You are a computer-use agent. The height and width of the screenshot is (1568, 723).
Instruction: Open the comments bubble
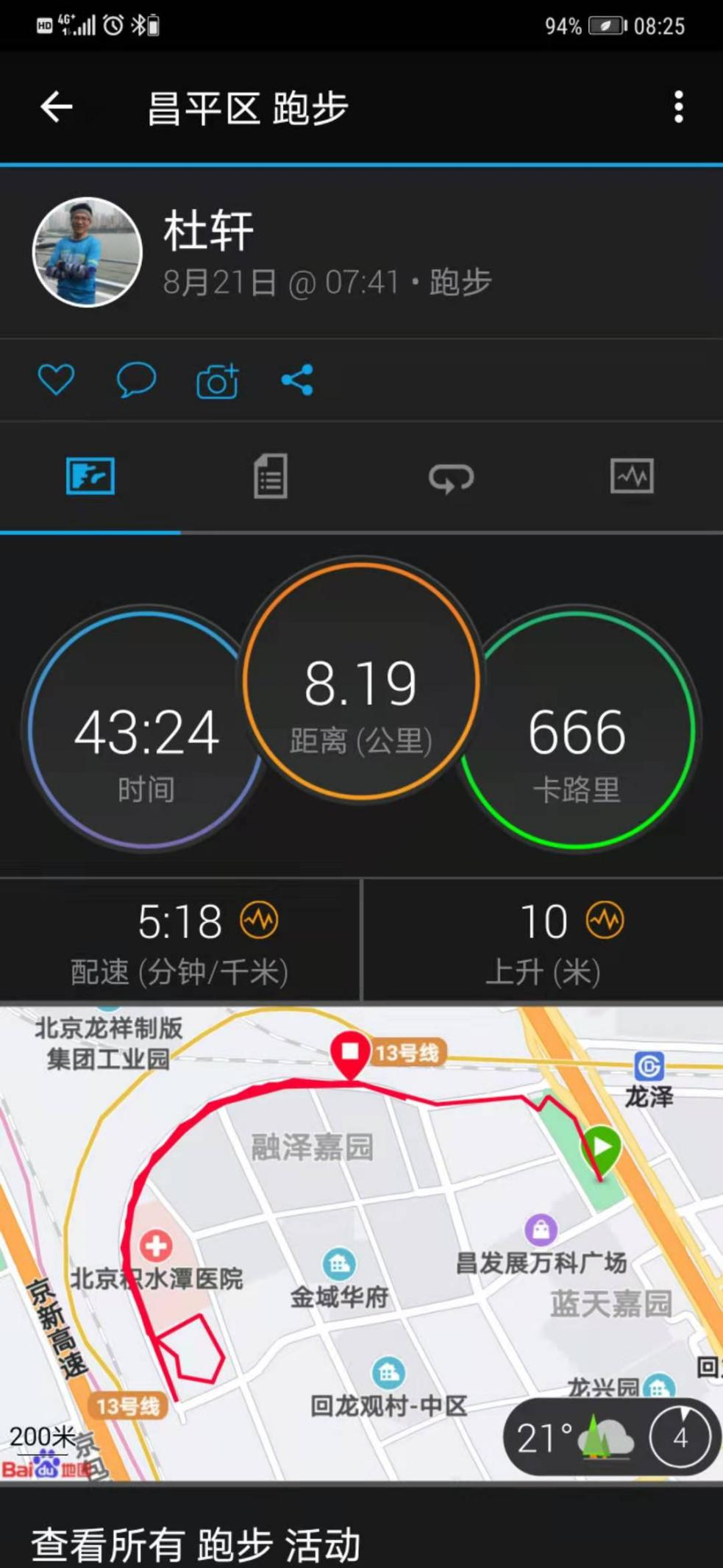[x=136, y=380]
